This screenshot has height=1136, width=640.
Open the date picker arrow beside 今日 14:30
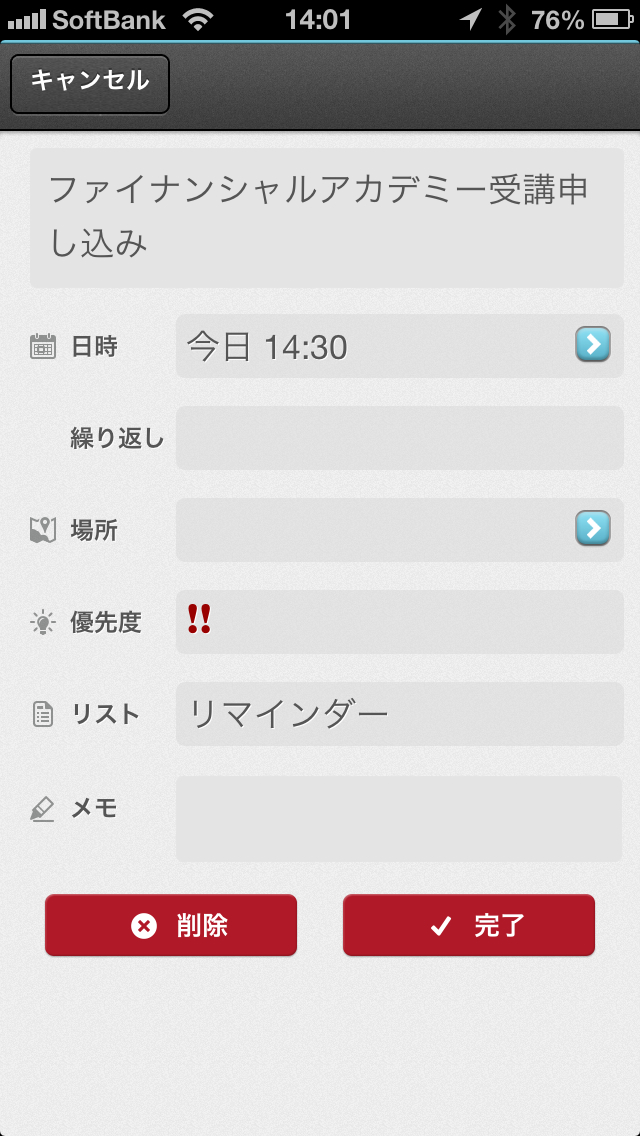pyautogui.click(x=592, y=346)
